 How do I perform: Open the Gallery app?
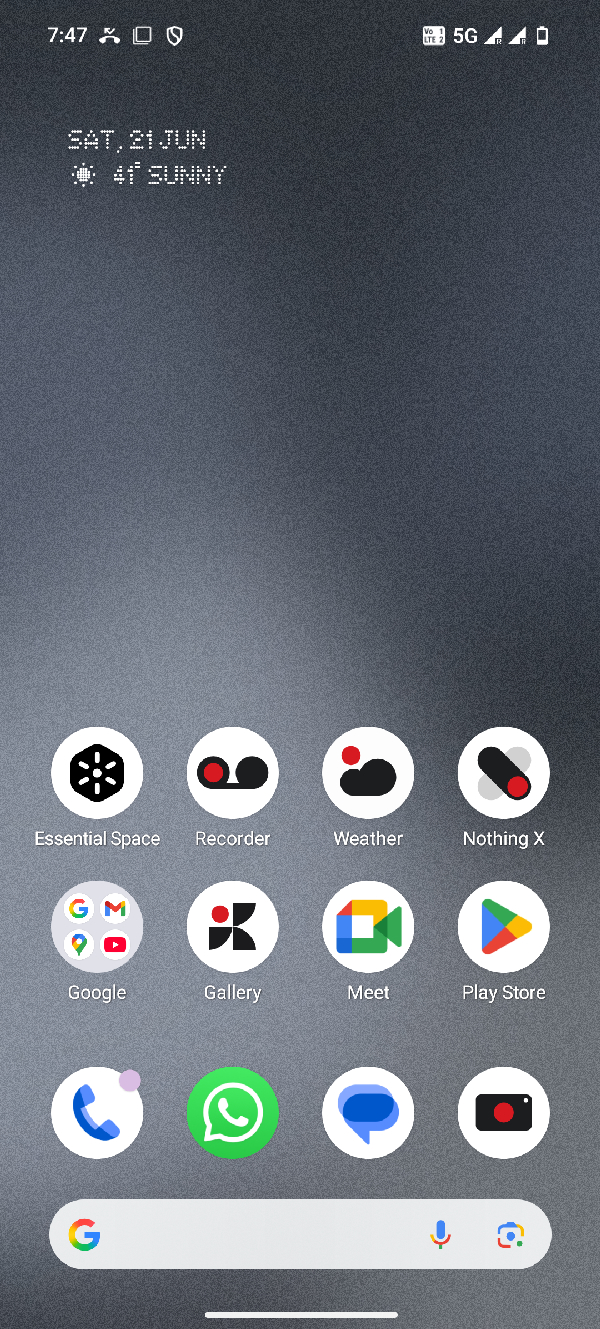click(x=232, y=927)
